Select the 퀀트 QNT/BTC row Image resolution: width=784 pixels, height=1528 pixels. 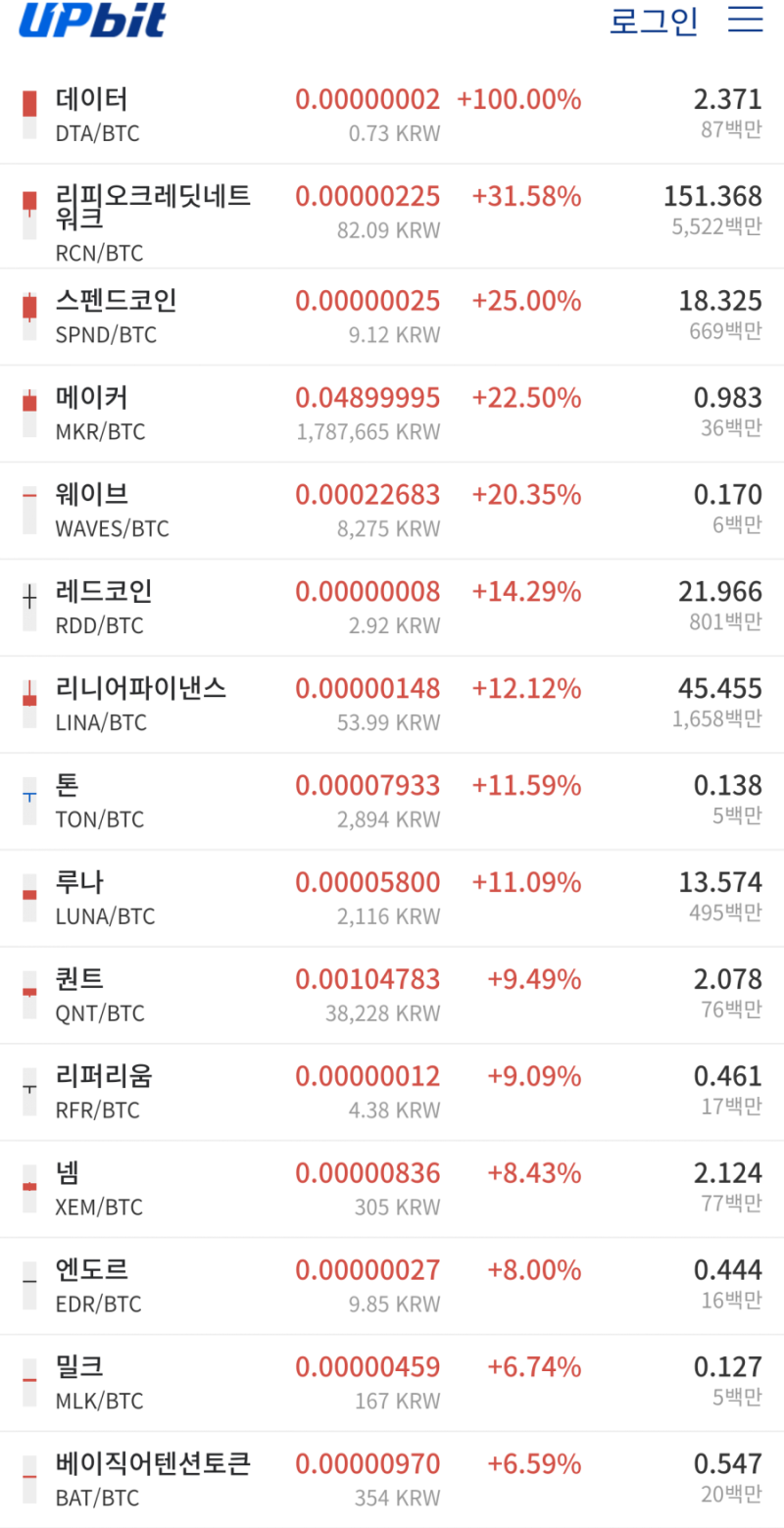[392, 993]
